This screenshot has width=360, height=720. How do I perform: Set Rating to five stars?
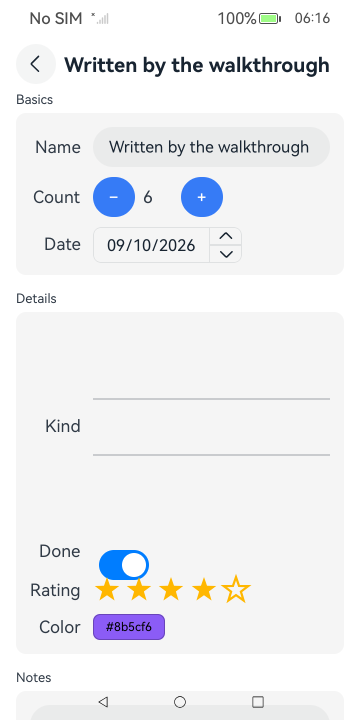click(x=236, y=590)
